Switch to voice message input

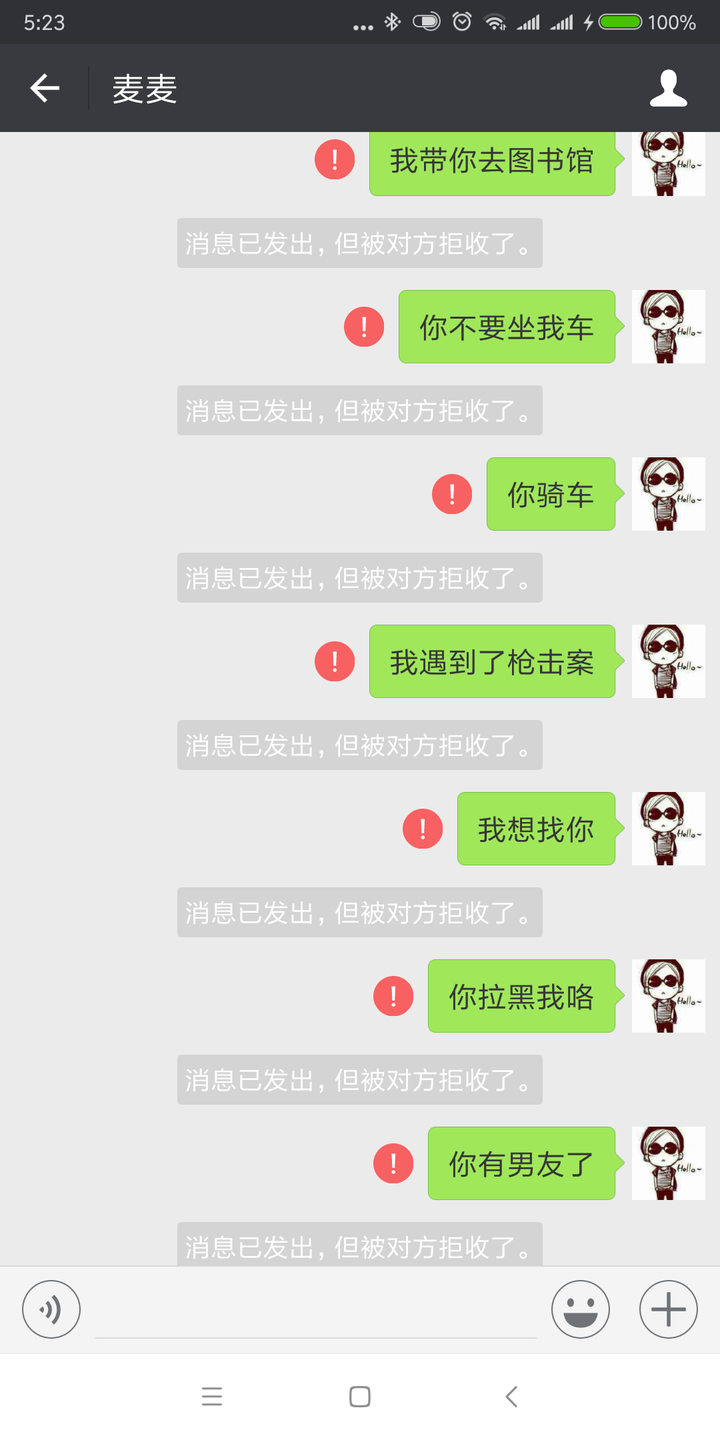(x=51, y=1309)
